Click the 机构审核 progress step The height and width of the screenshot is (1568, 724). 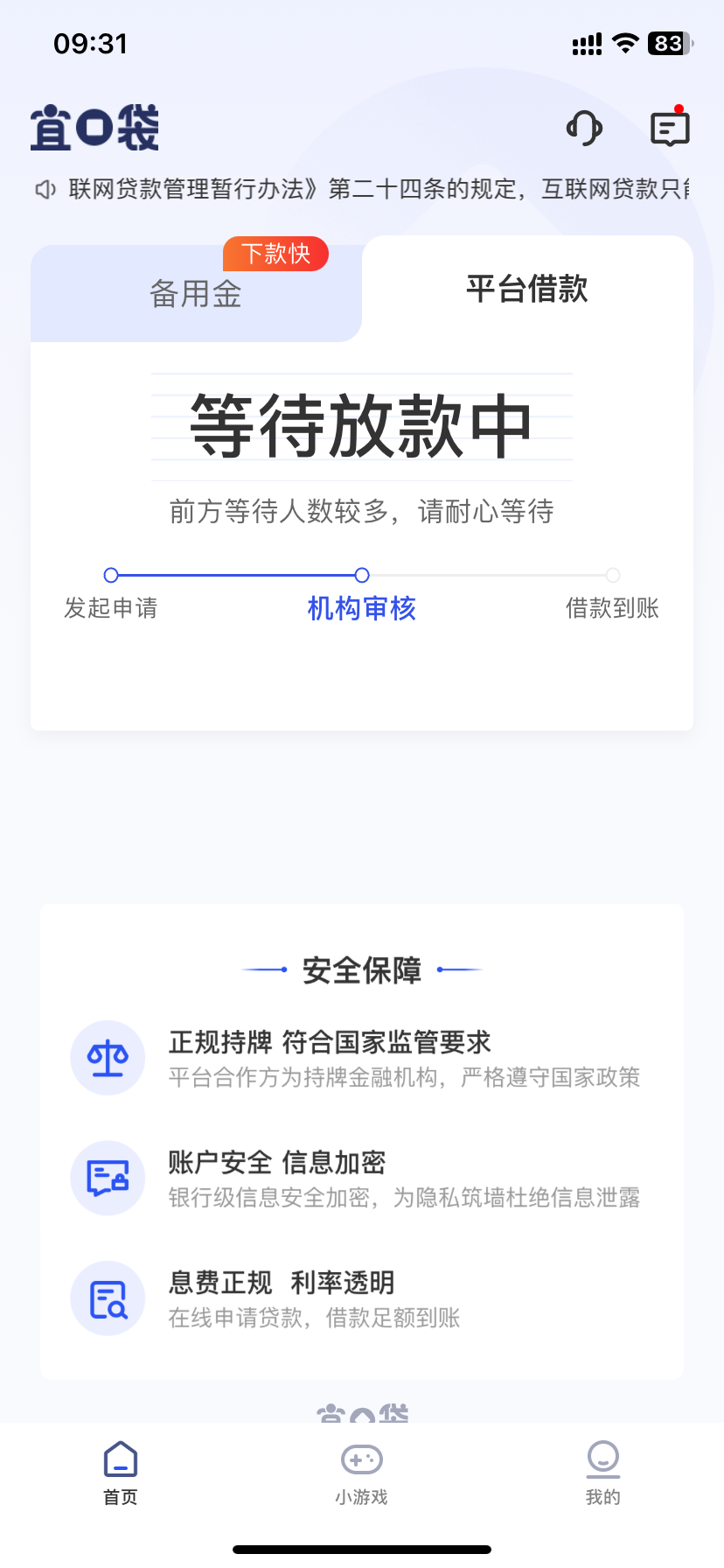point(361,608)
